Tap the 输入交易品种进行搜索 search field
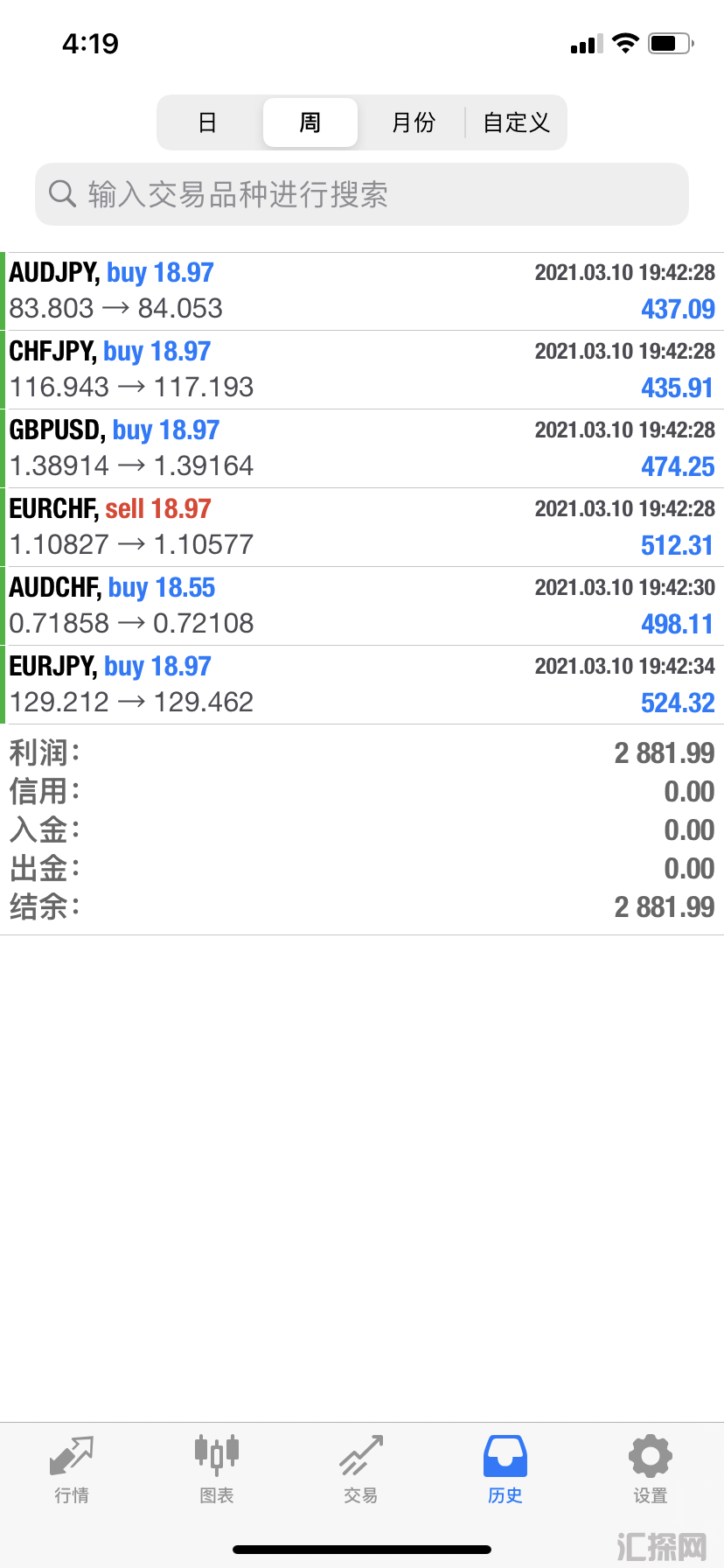724x1568 pixels. [362, 194]
